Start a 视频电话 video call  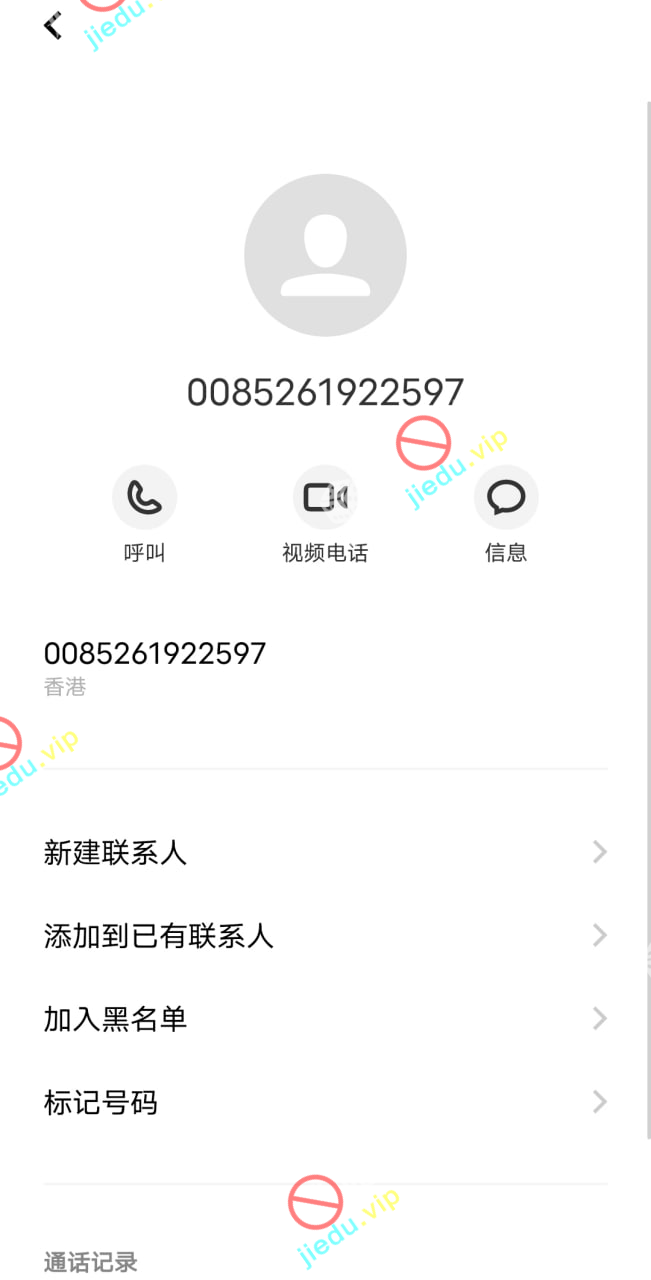[x=325, y=497]
